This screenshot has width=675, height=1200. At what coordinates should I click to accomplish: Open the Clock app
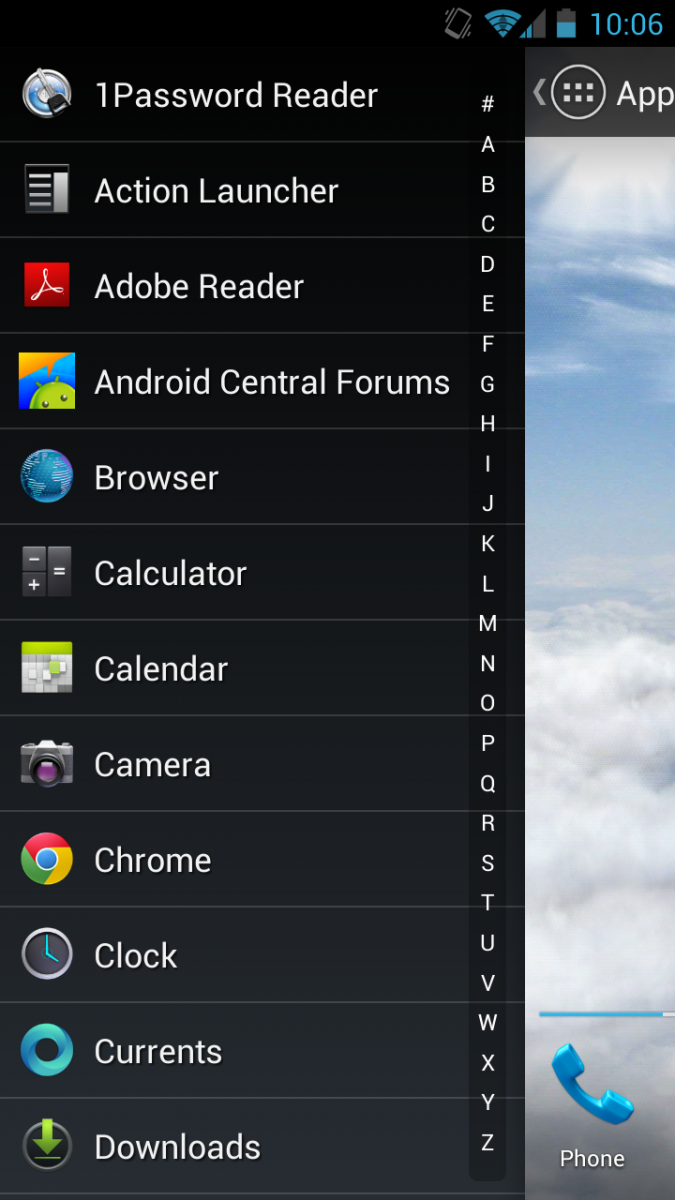tap(135, 956)
